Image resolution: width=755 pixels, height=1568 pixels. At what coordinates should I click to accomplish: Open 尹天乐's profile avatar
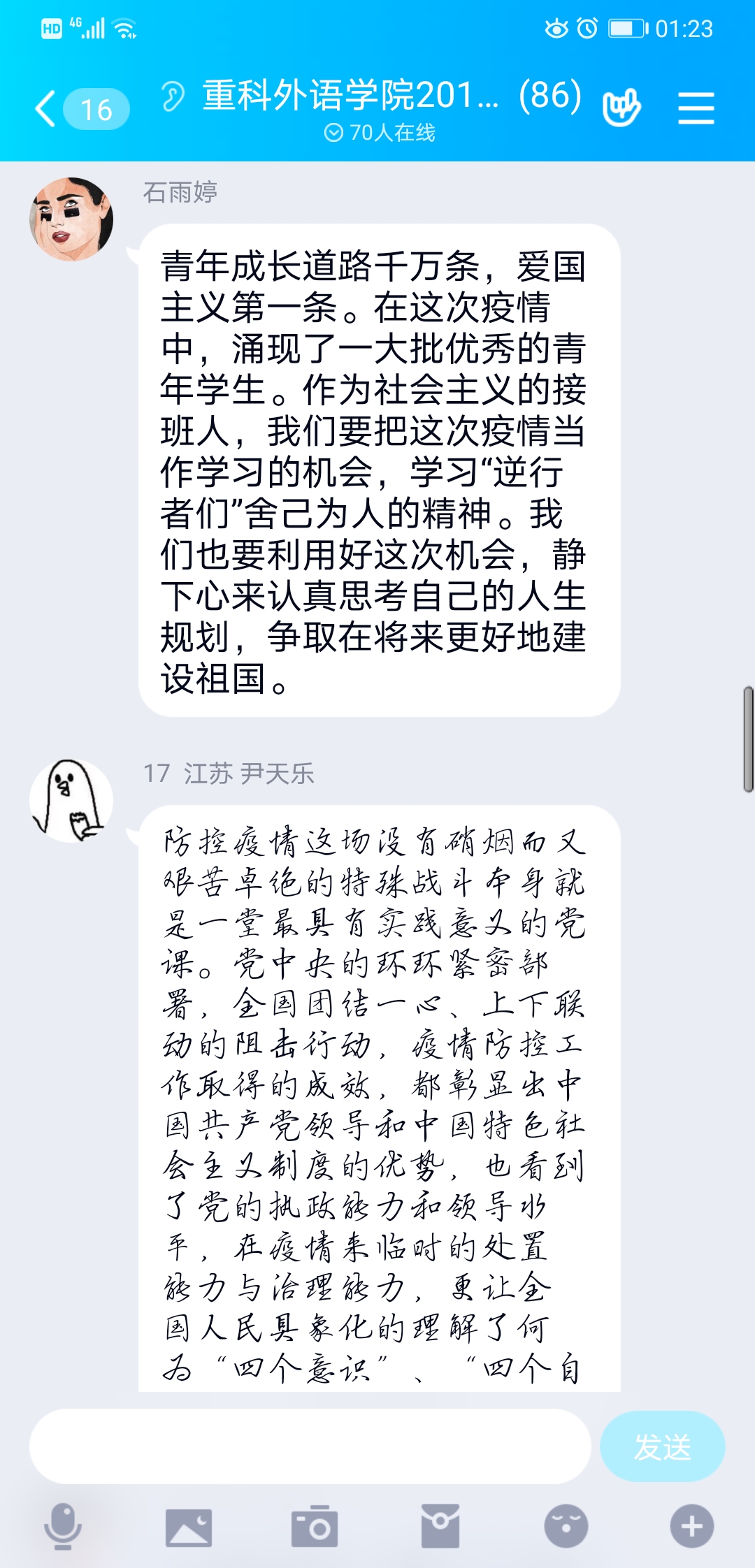71,800
